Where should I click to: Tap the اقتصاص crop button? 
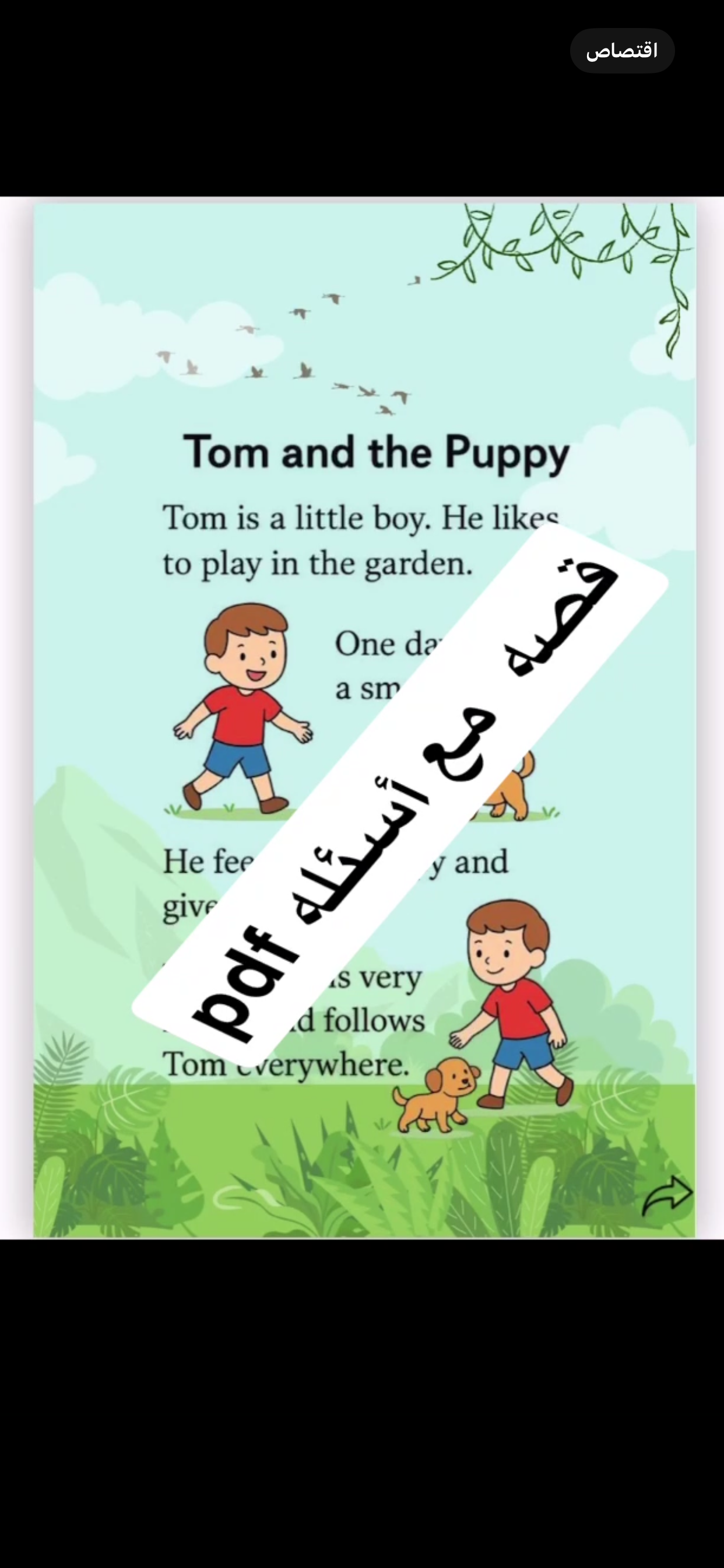pyautogui.click(x=622, y=51)
